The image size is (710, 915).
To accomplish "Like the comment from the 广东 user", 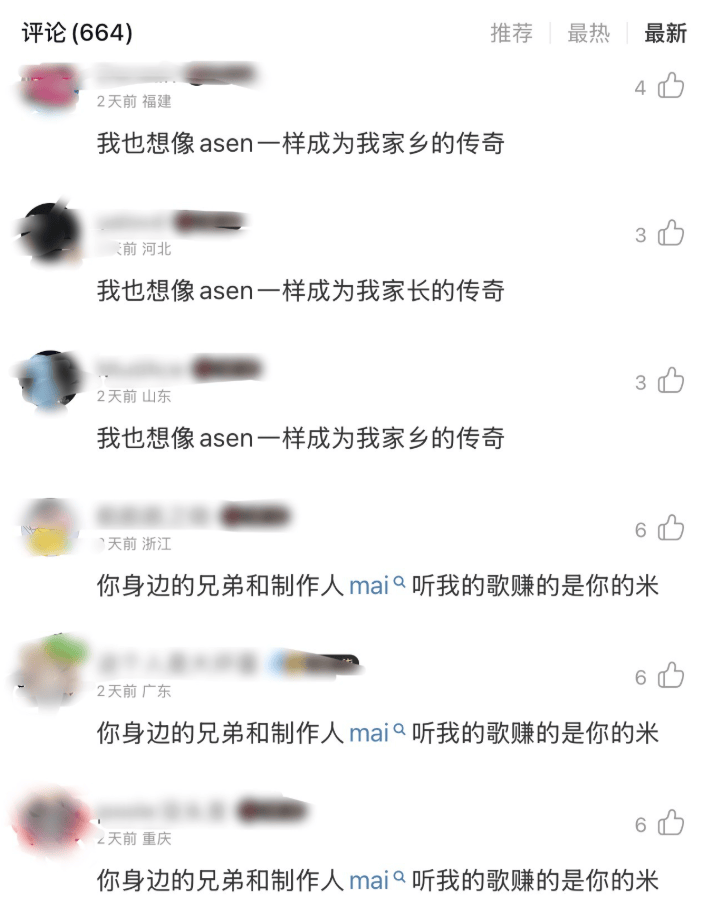I will [x=671, y=676].
